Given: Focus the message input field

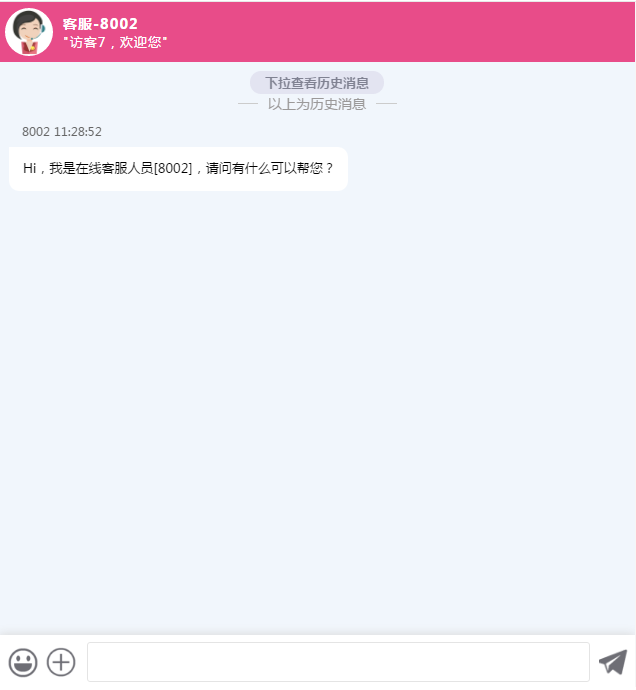Looking at the screenshot, I should pos(338,662).
